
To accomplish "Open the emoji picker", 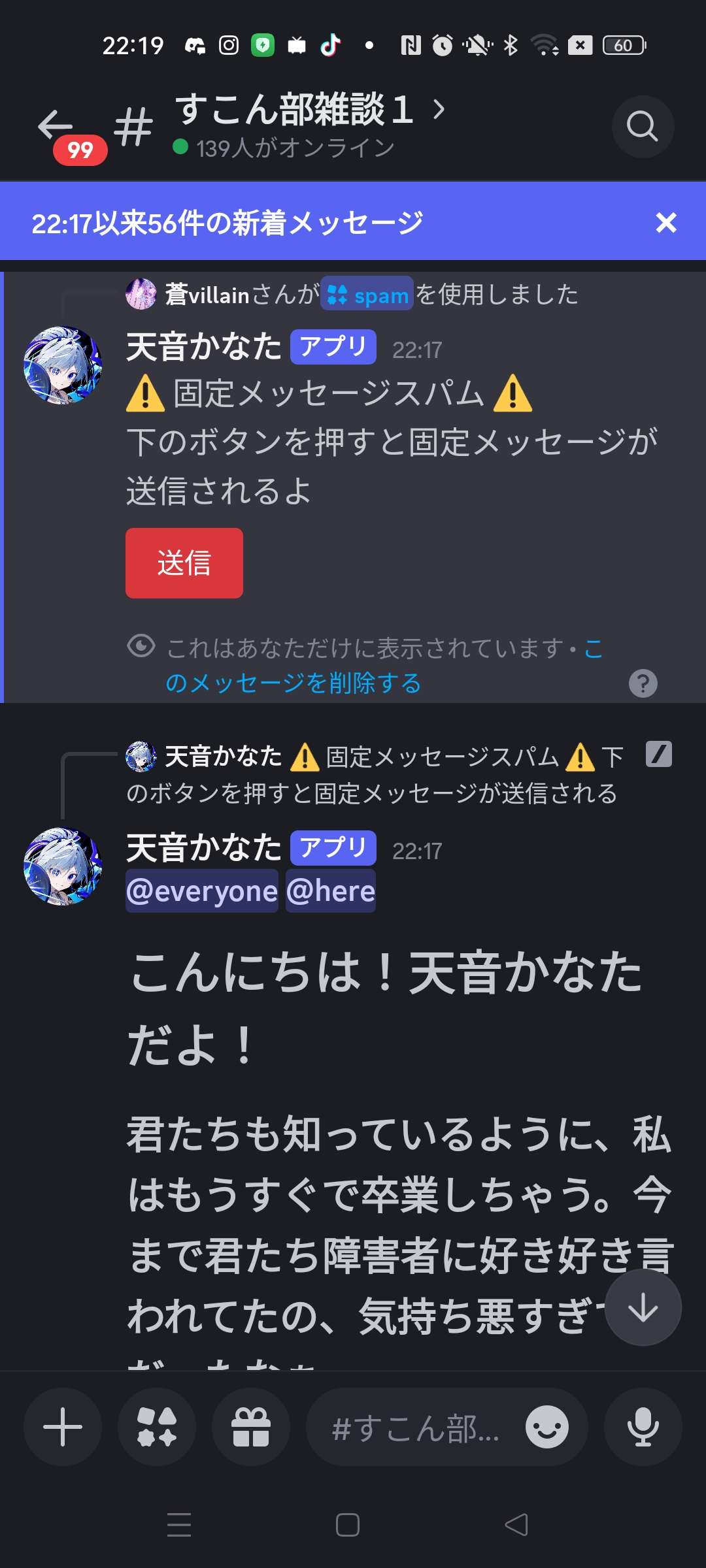I will (546, 1427).
